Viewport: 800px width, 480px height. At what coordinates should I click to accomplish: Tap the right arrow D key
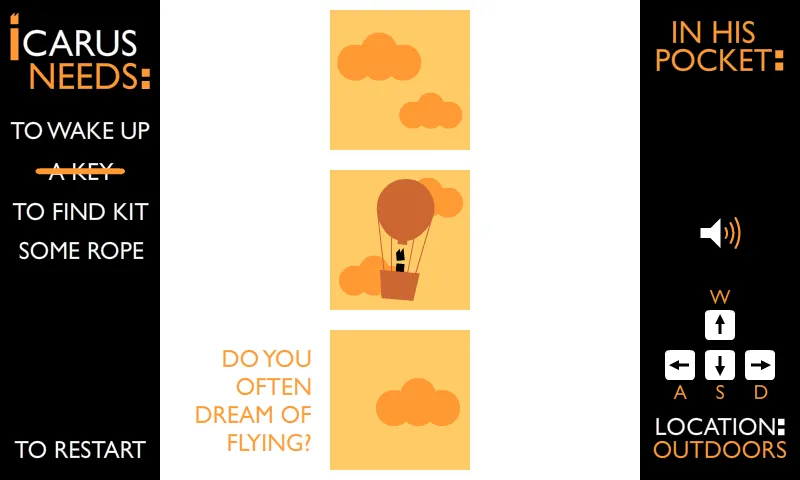[x=760, y=365]
